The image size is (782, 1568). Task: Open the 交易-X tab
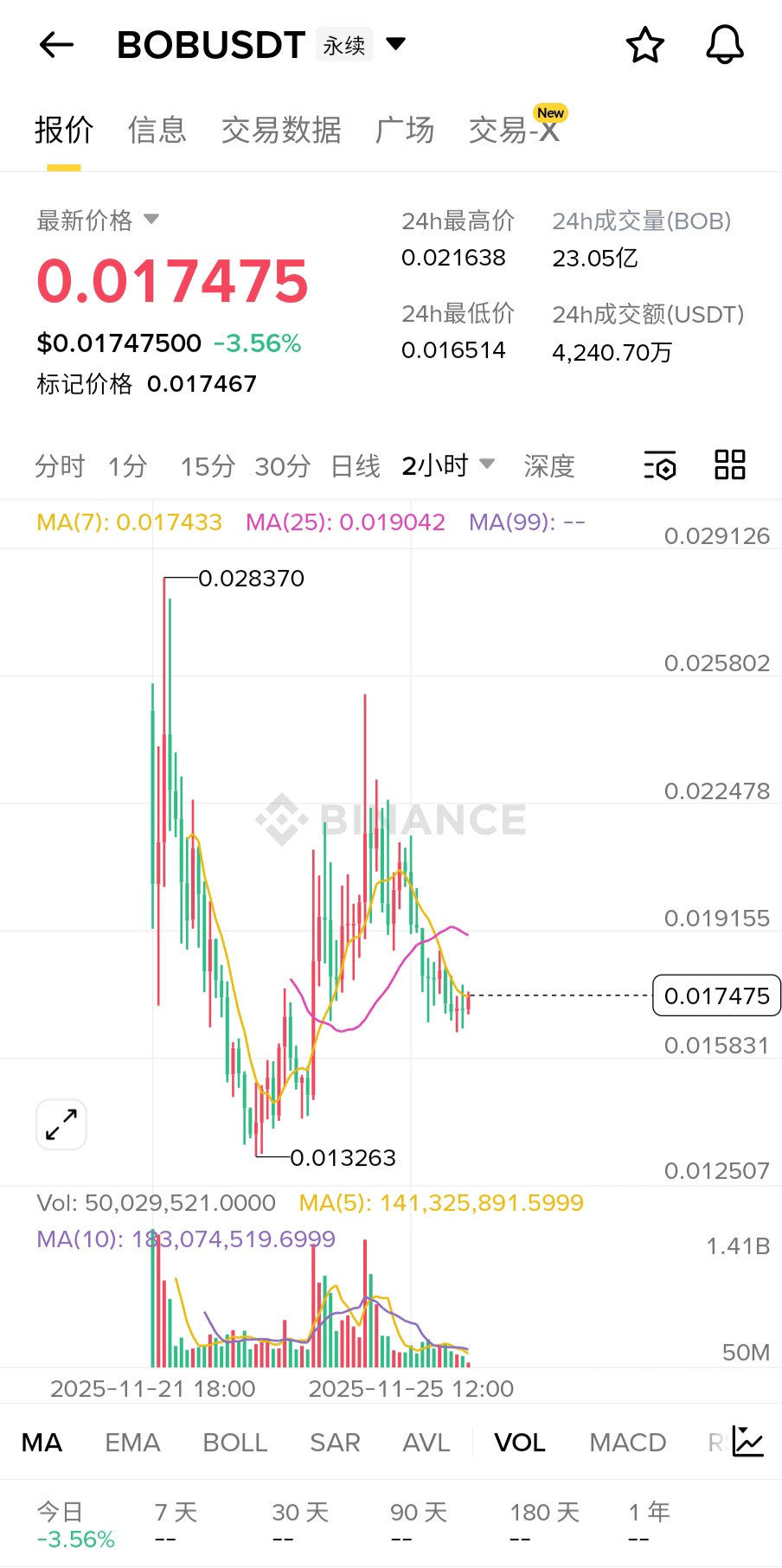[x=514, y=130]
